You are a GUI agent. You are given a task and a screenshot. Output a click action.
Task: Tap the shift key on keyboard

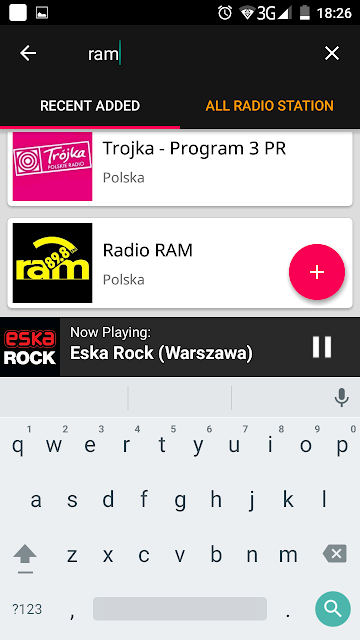[25, 557]
